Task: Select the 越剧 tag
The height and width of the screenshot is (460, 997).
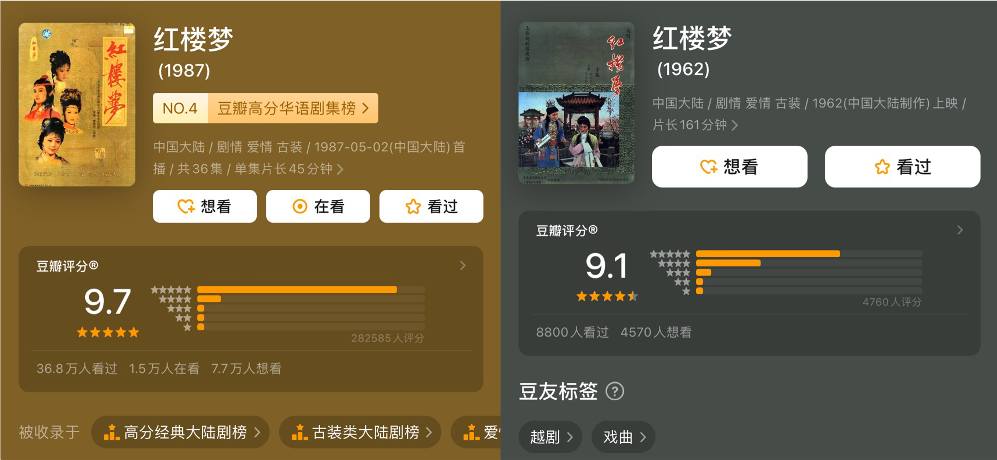Action: [x=550, y=437]
